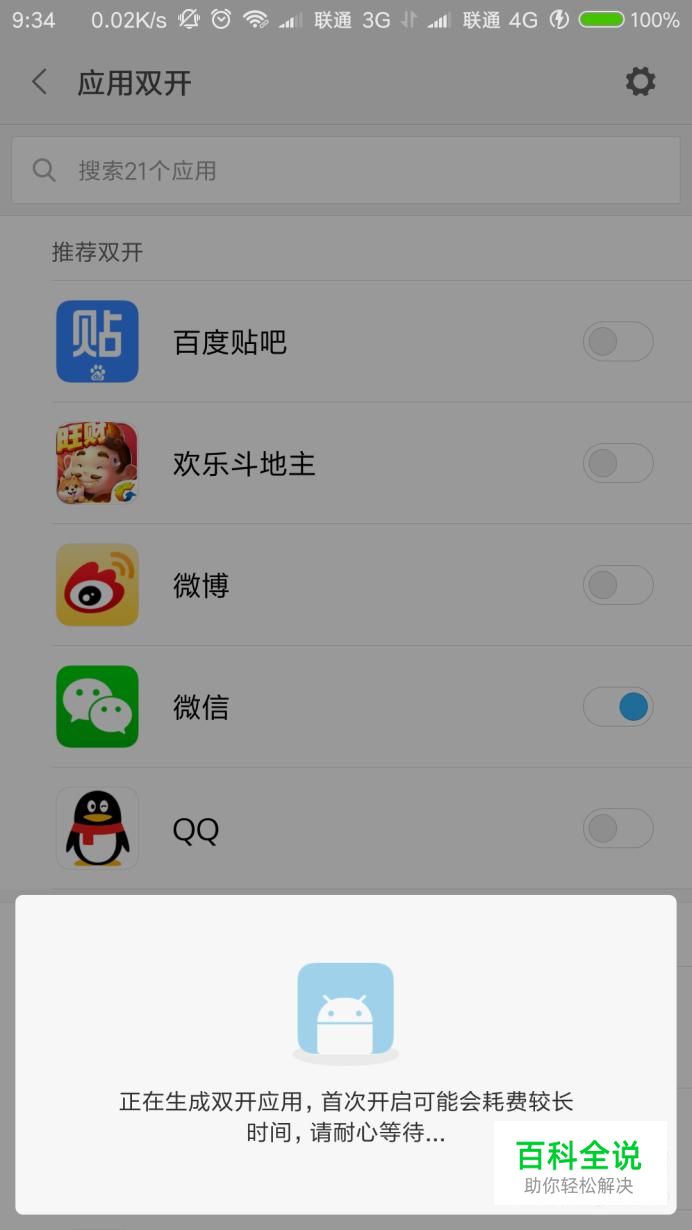This screenshot has height=1230, width=692.
Task: Enable dual app for 百度贴吧
Action: (x=617, y=342)
